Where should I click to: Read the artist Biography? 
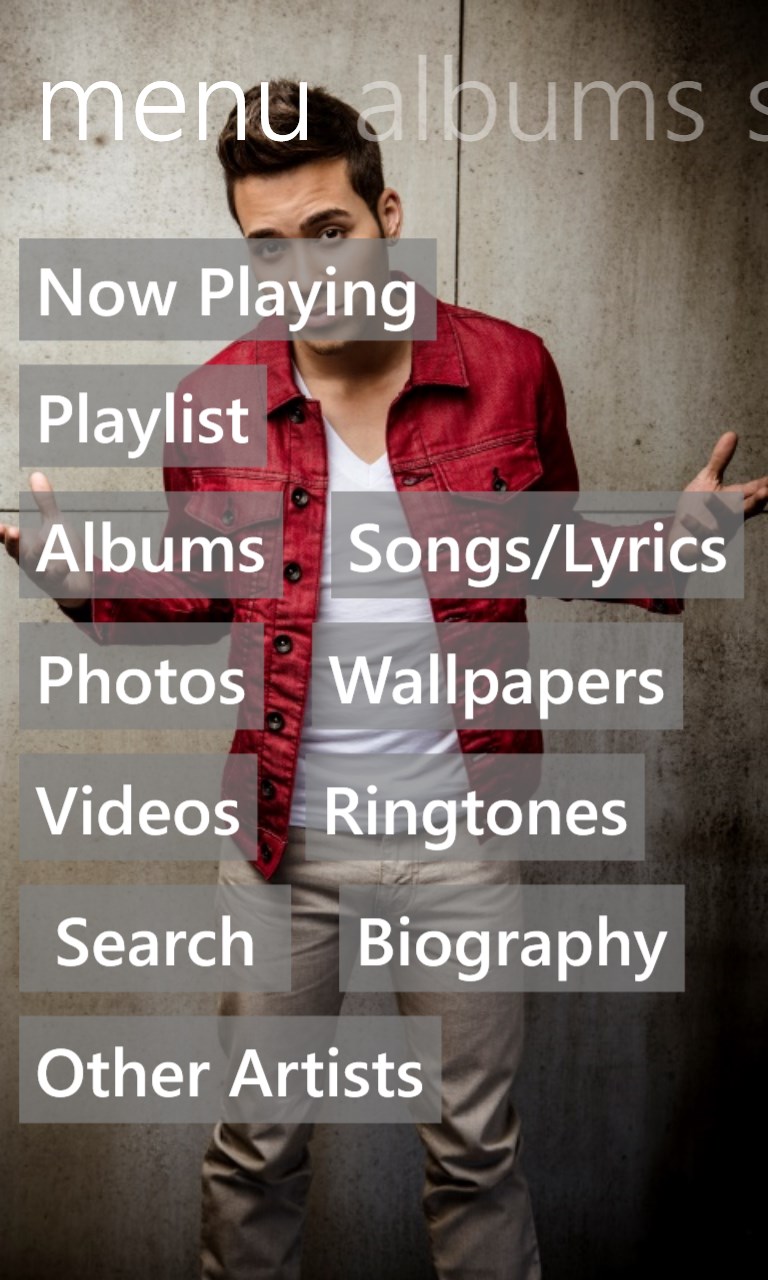click(x=511, y=939)
